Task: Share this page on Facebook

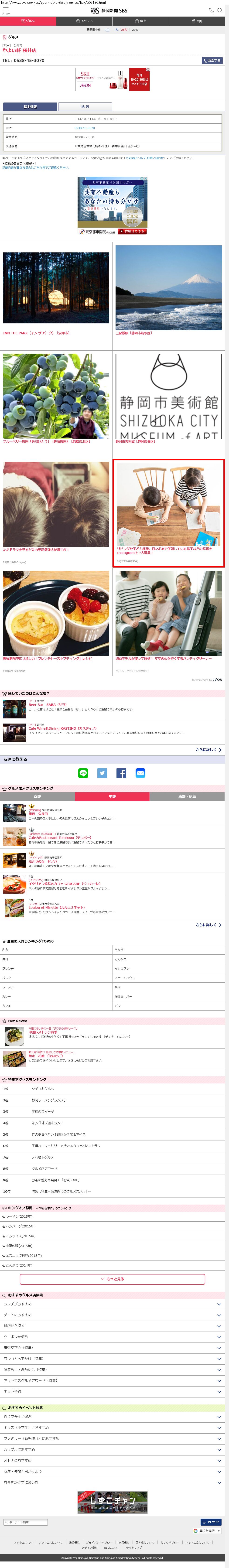Action: [x=121, y=773]
